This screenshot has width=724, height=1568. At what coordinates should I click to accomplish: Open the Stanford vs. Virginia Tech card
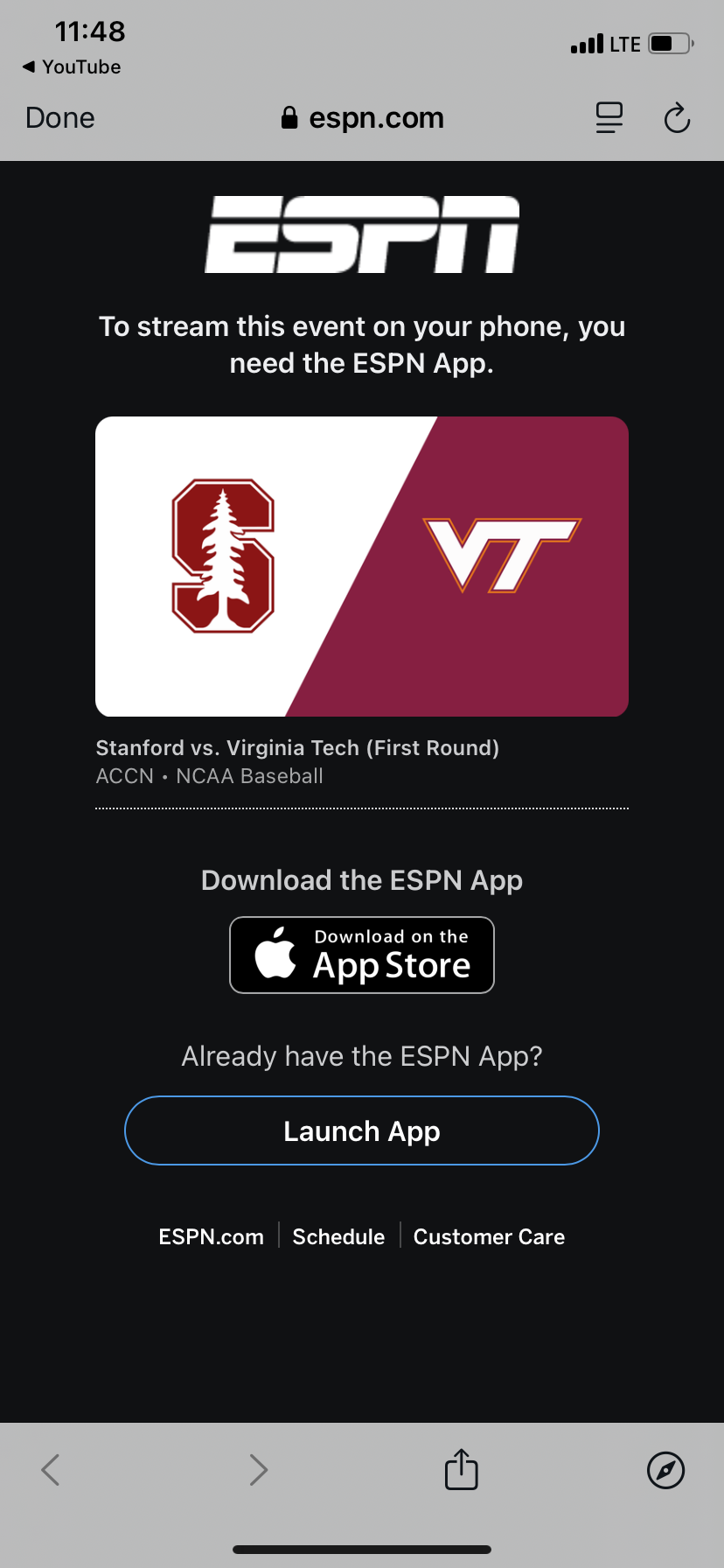point(362,566)
